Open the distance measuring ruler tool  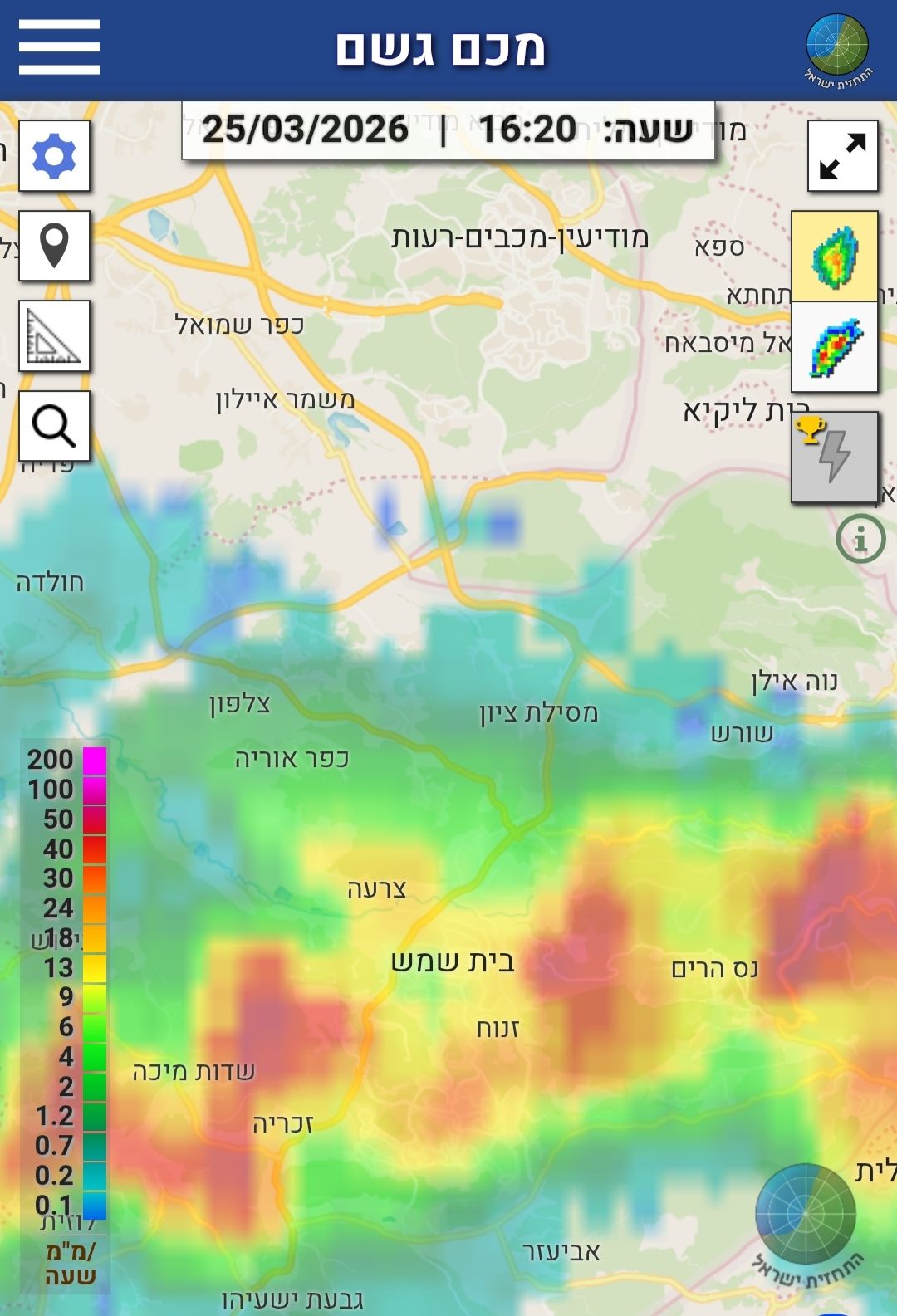click(x=54, y=335)
